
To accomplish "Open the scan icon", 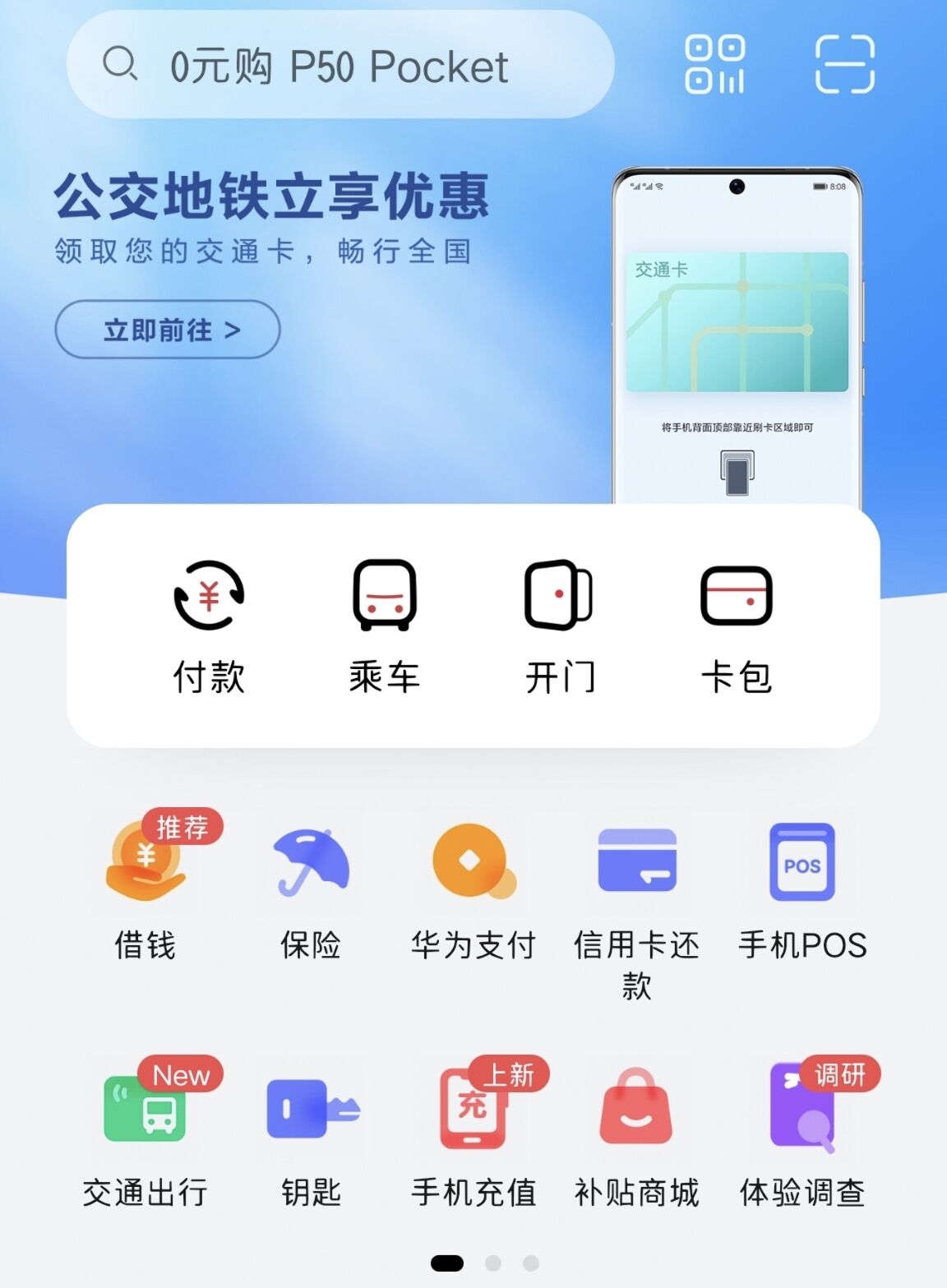I will tap(844, 64).
